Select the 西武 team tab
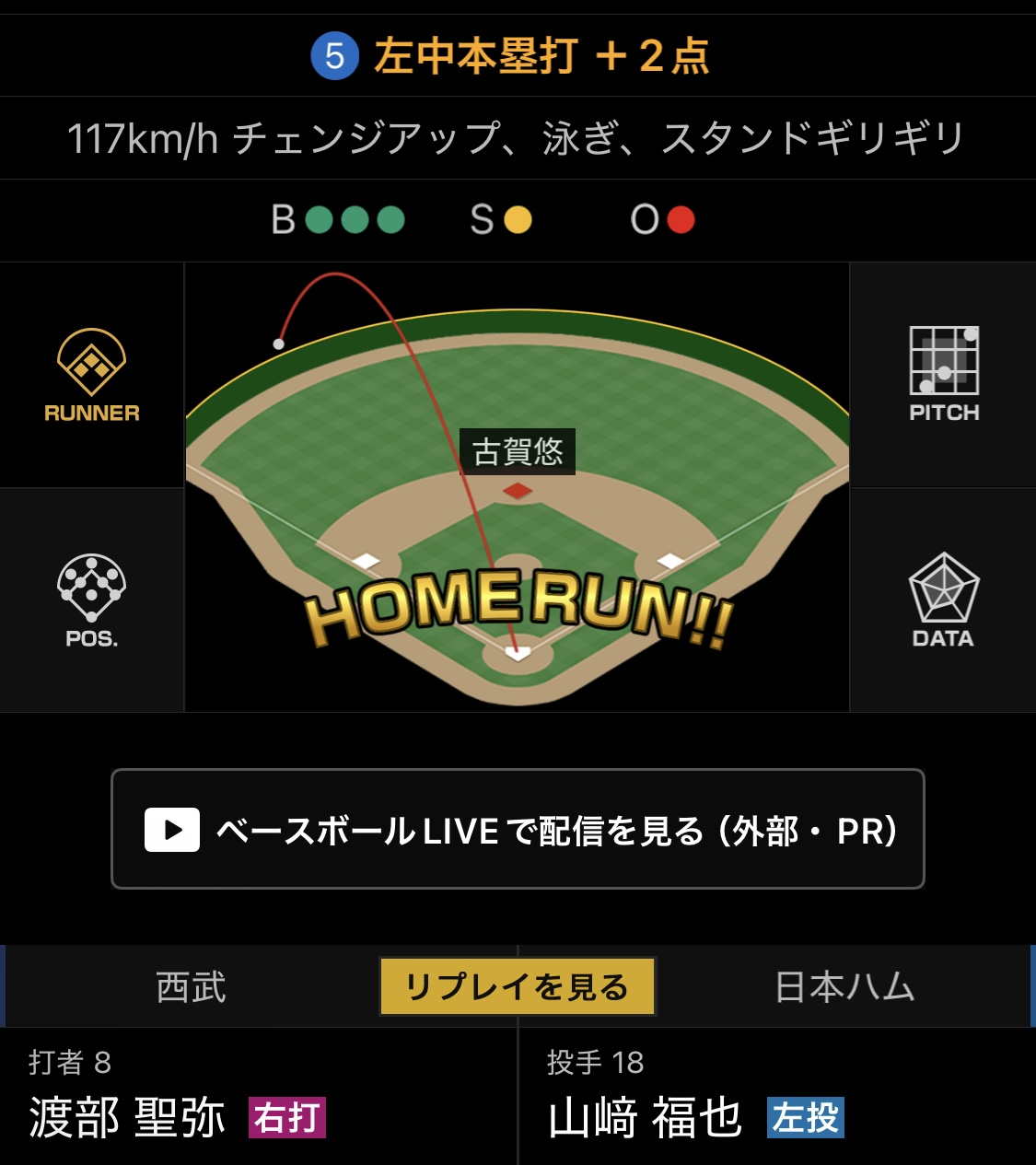 pos(191,987)
